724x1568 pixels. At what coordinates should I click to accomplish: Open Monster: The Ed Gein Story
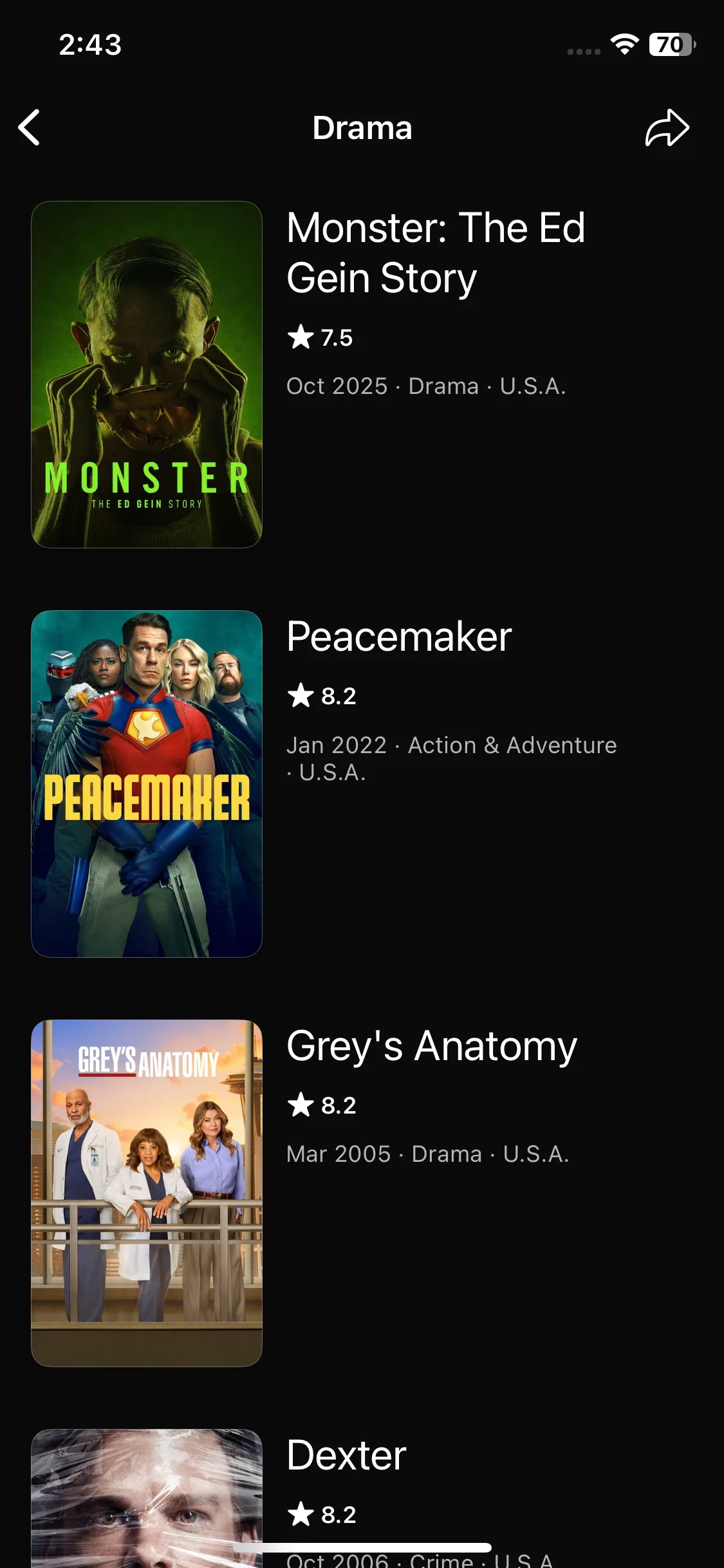tap(436, 252)
